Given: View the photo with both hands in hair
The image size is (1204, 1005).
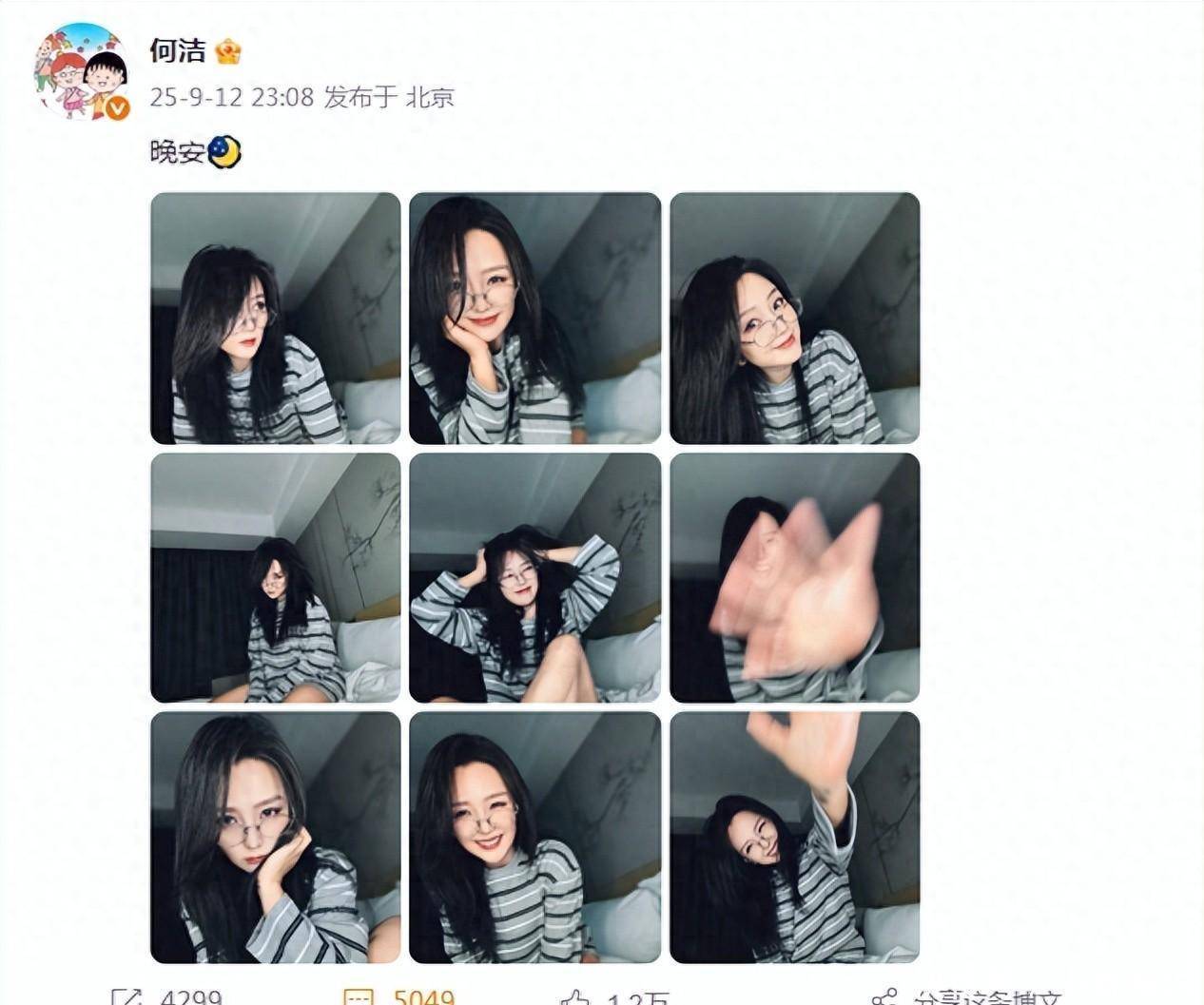Looking at the screenshot, I should [x=534, y=577].
